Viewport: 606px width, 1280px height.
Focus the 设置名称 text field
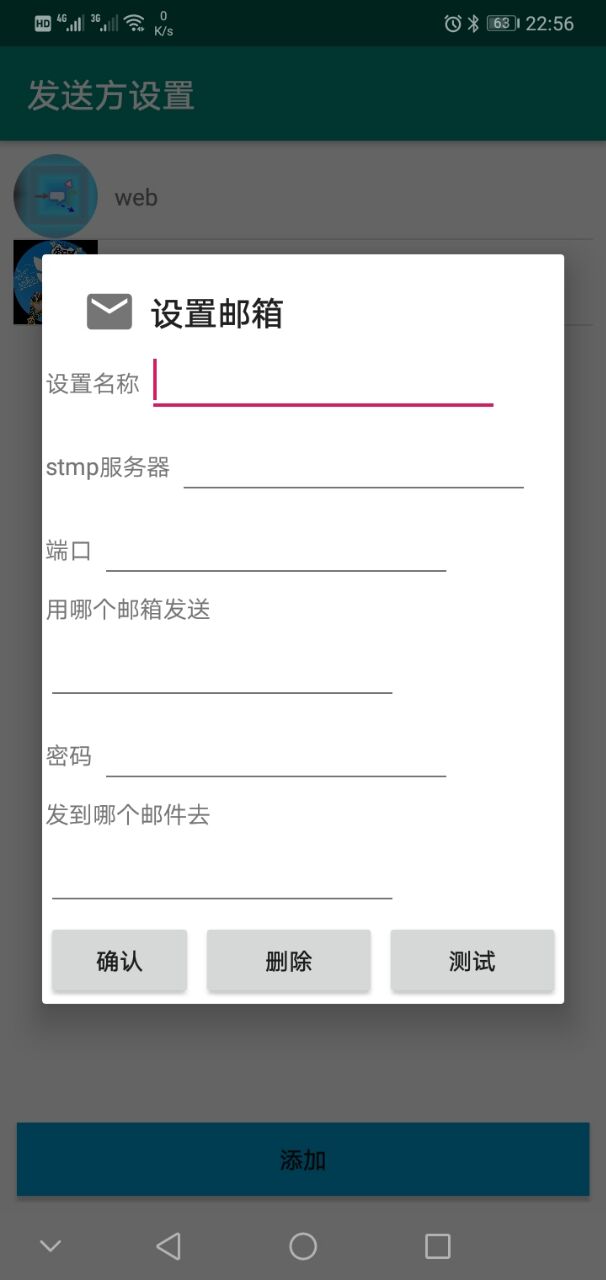pyautogui.click(x=323, y=384)
